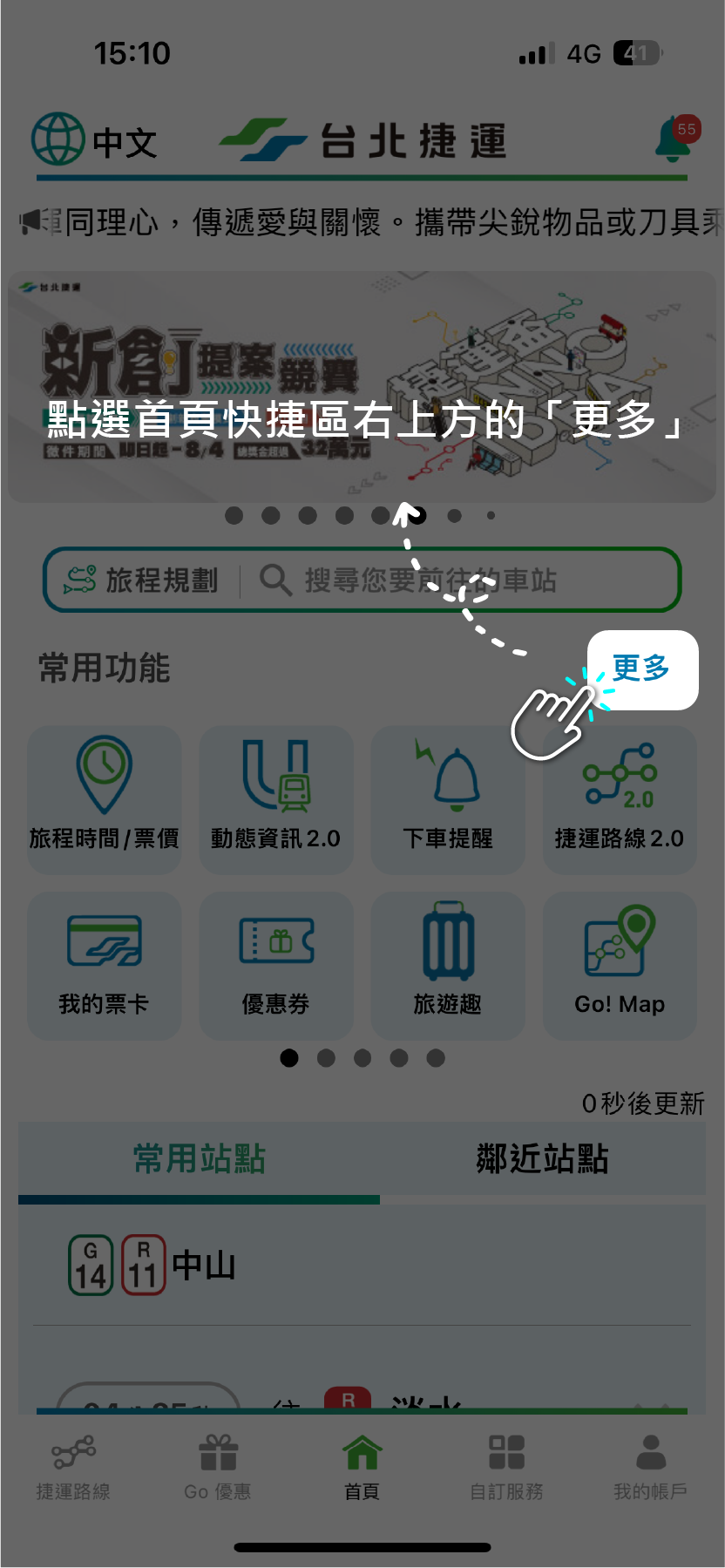
Task: Open the 自訂服務 tab
Action: coord(506,1468)
